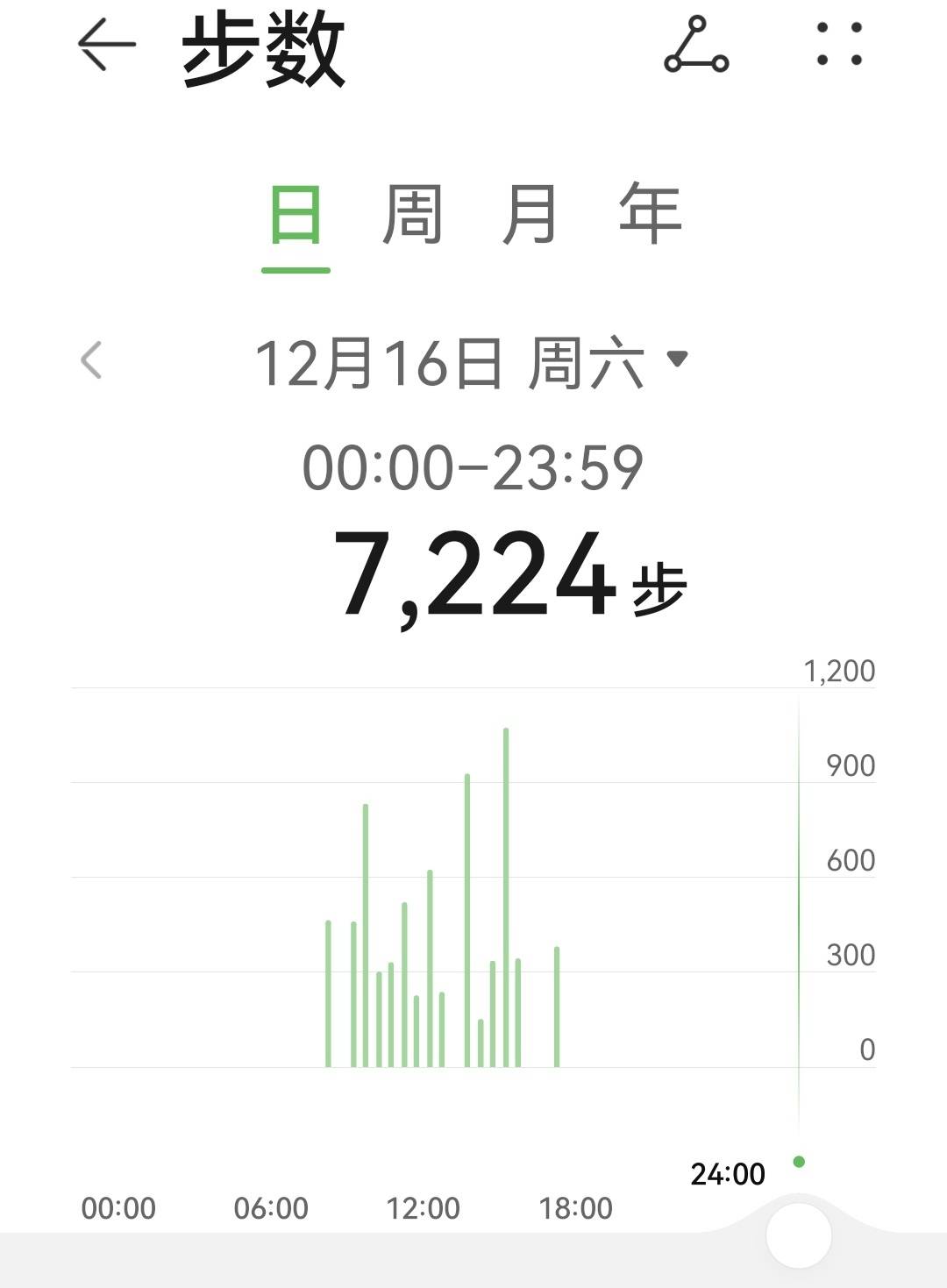Image resolution: width=947 pixels, height=1288 pixels.
Task: Tap the 00:00-23:59 time range label
Action: tap(473, 466)
